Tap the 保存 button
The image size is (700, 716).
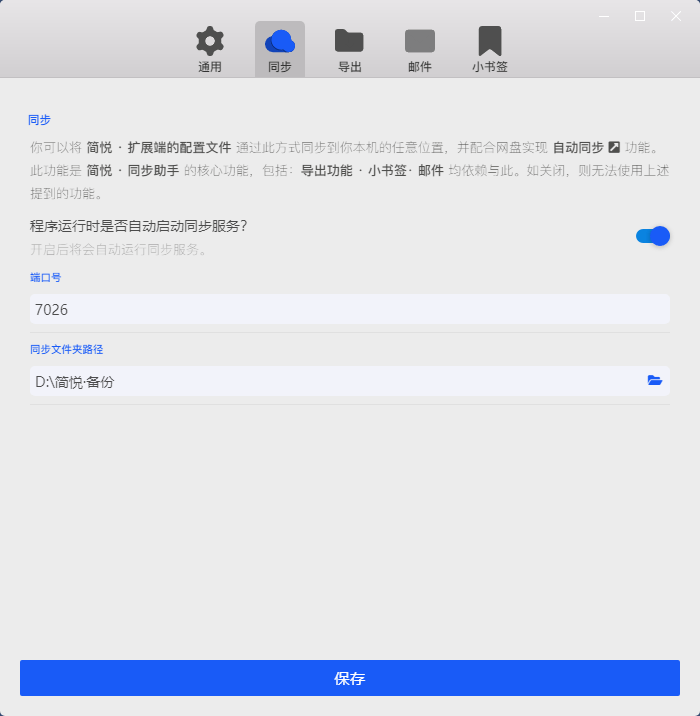[x=349, y=678]
